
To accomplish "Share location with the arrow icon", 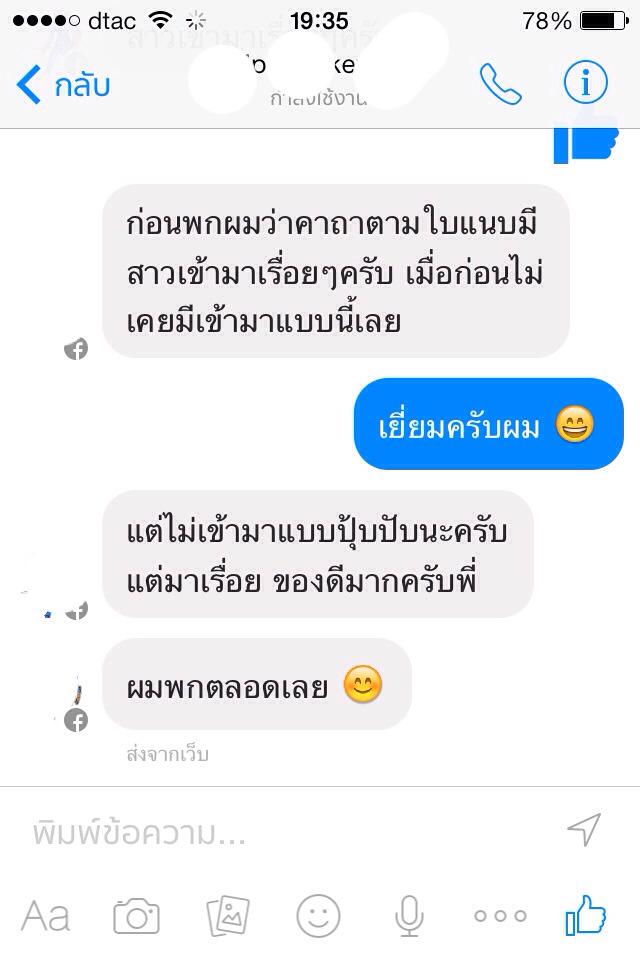I will click(x=583, y=829).
